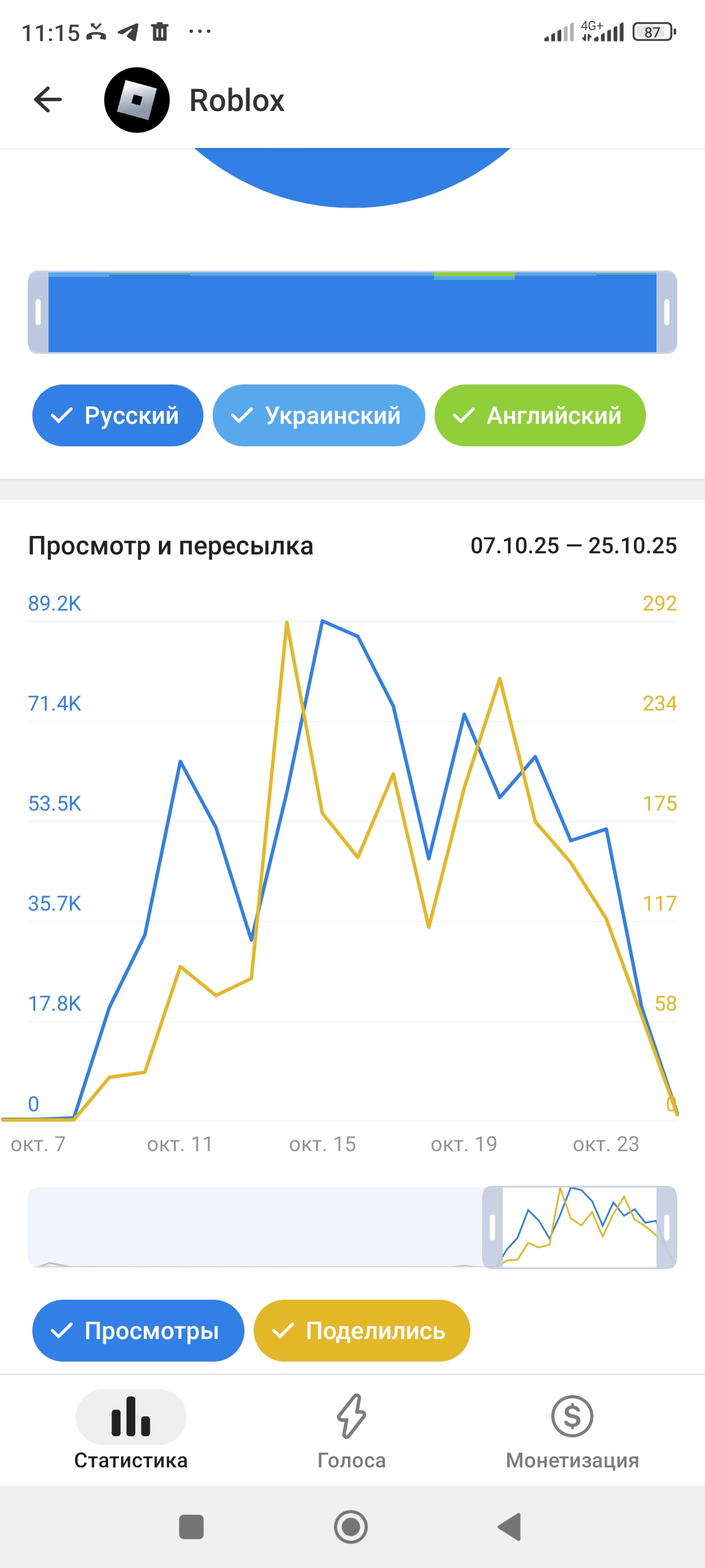Screen dimensions: 705x1568
Task: Hide the Поделились line on chart
Action: [x=361, y=1330]
